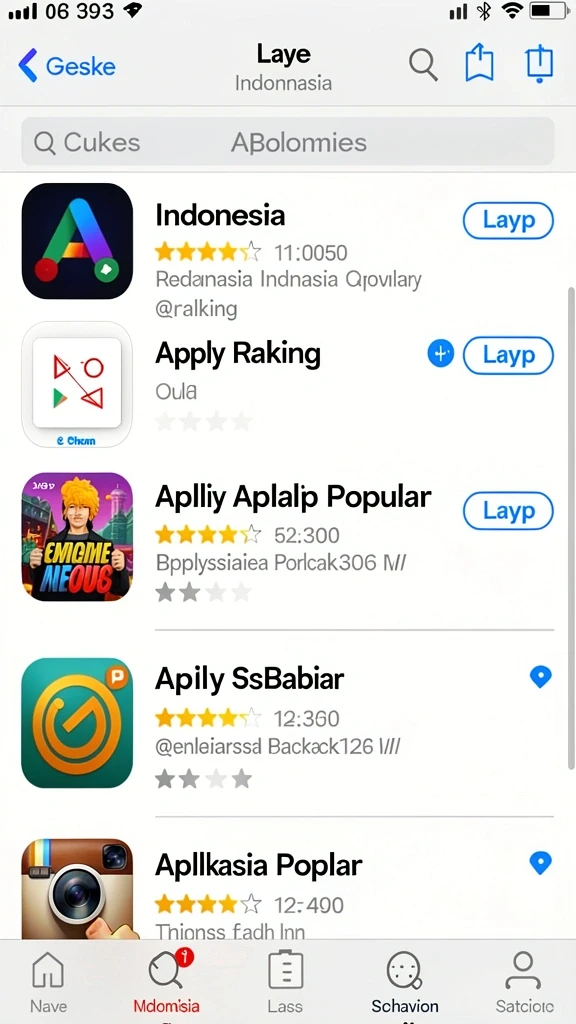
Task: Tap the rightmost upload icon in the header
Action: [x=539, y=65]
